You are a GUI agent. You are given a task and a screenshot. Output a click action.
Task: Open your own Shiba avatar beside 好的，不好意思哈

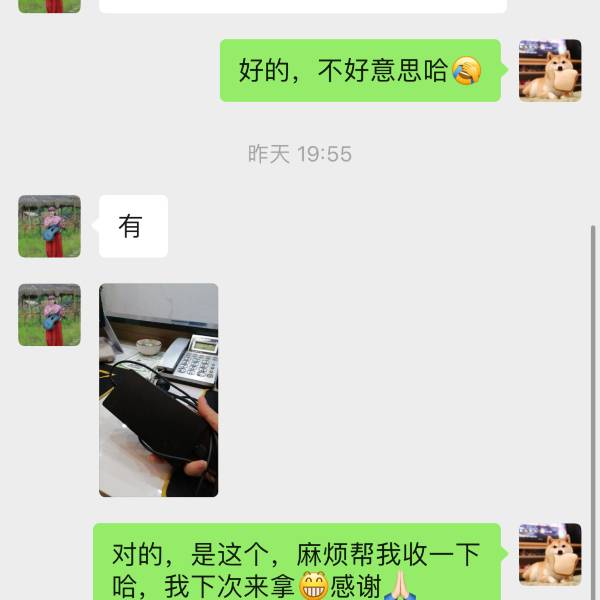point(549,70)
